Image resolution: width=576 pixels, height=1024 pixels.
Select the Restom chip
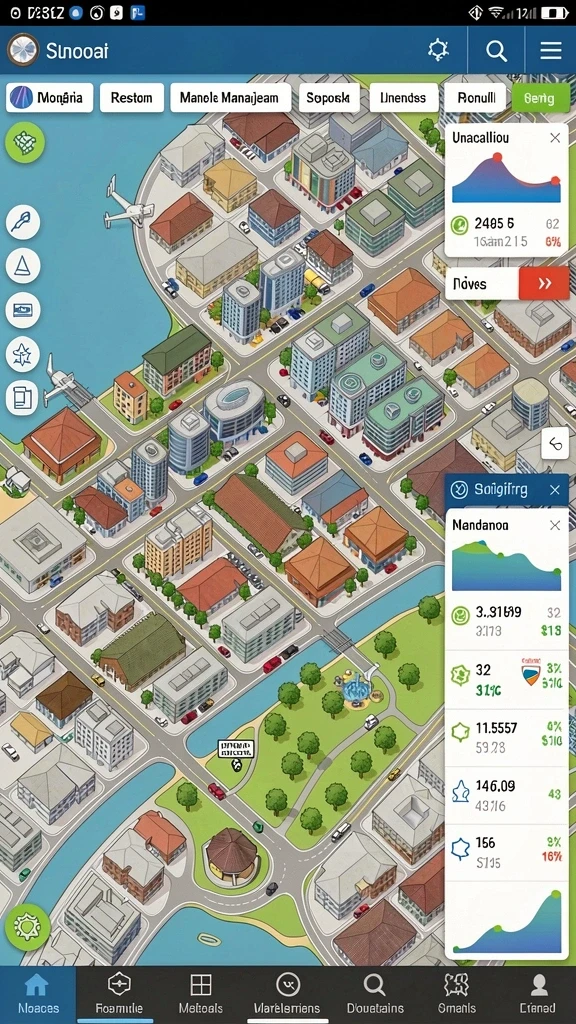[131, 98]
